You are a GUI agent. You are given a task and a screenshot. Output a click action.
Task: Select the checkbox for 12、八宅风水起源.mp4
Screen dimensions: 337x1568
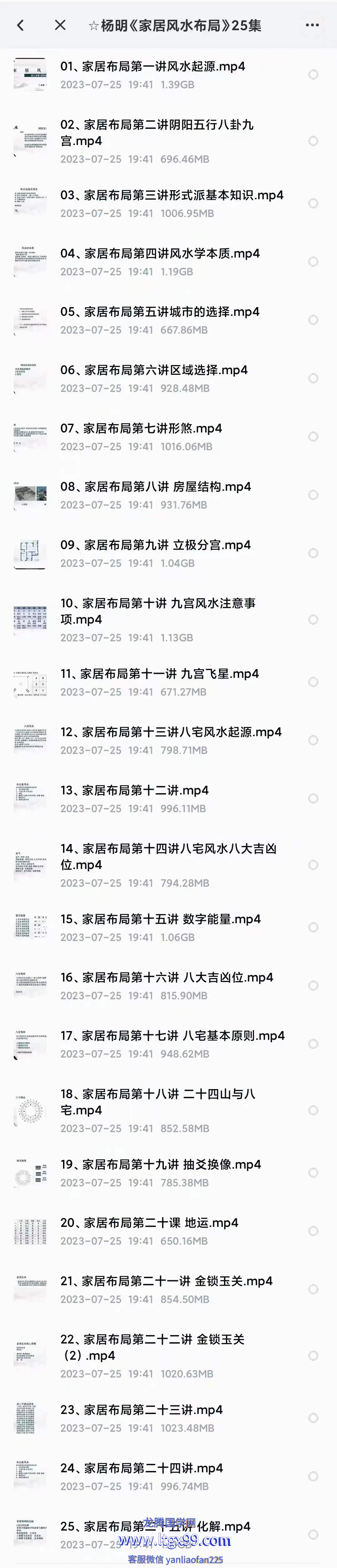tap(313, 740)
